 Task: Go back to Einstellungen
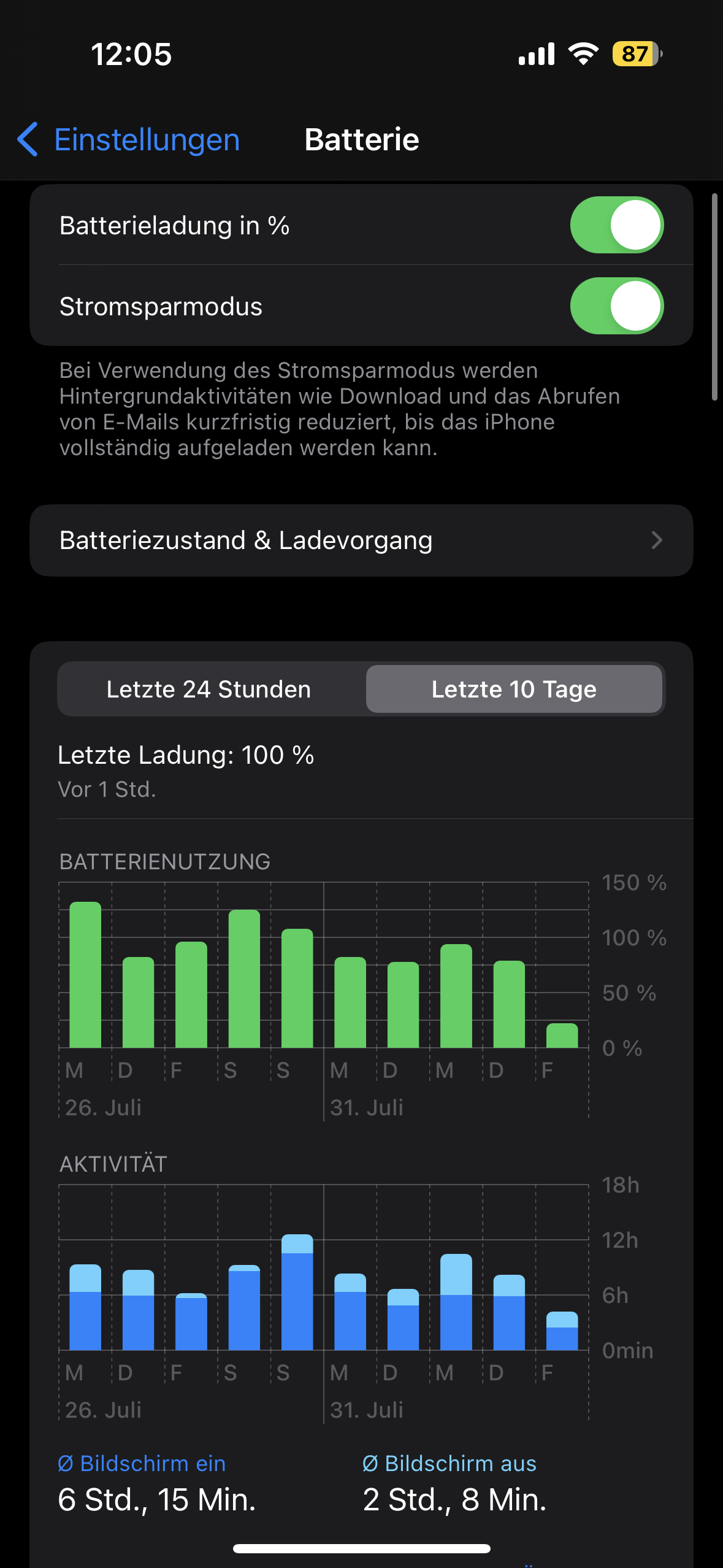(129, 140)
